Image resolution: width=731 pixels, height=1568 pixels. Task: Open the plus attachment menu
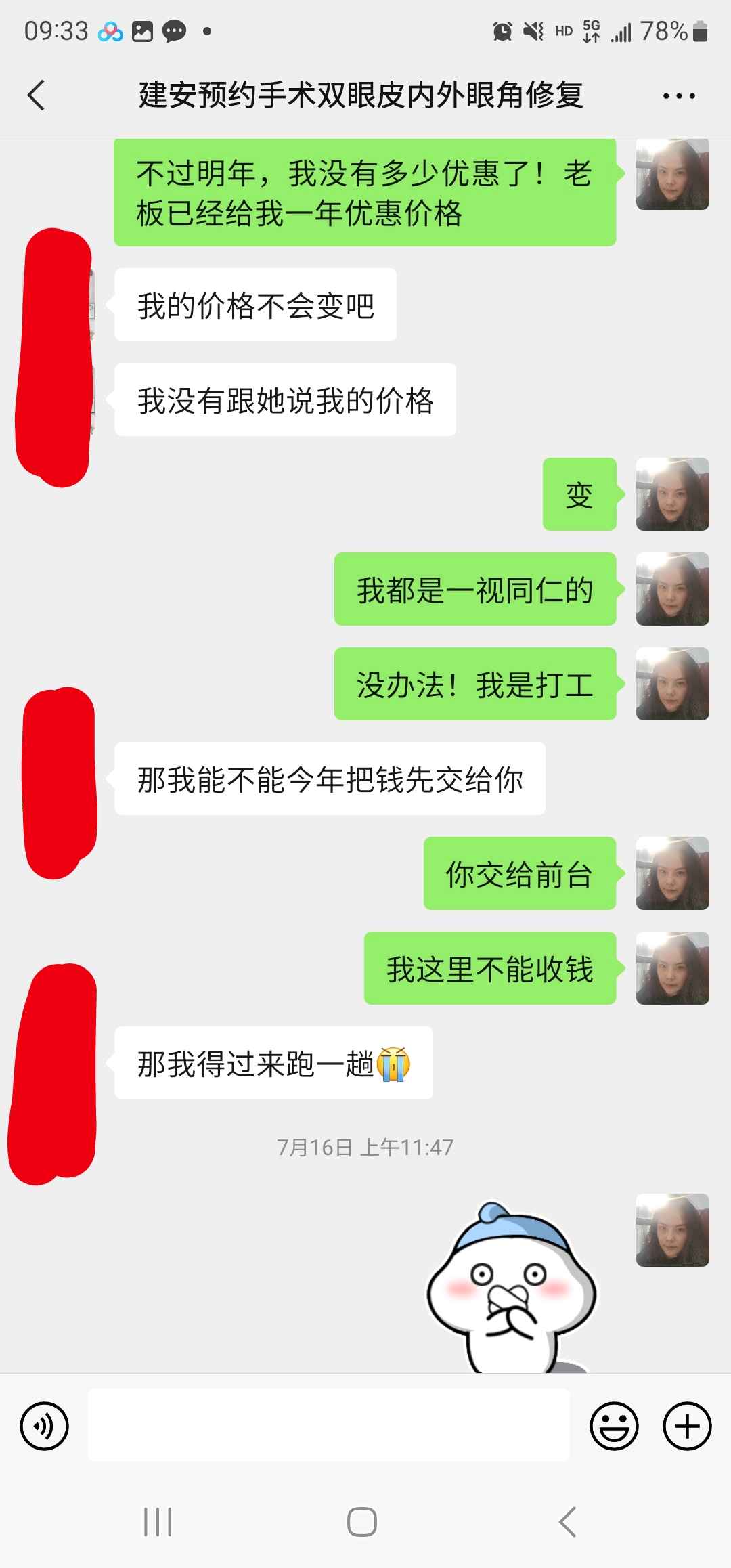pyautogui.click(x=687, y=1426)
